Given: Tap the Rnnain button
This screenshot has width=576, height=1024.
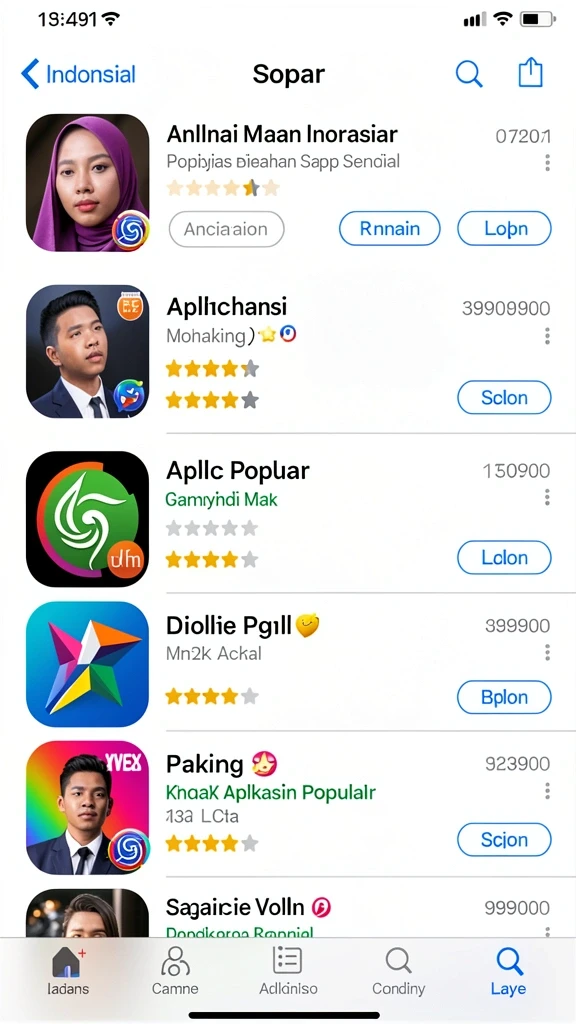Looking at the screenshot, I should click(x=390, y=229).
